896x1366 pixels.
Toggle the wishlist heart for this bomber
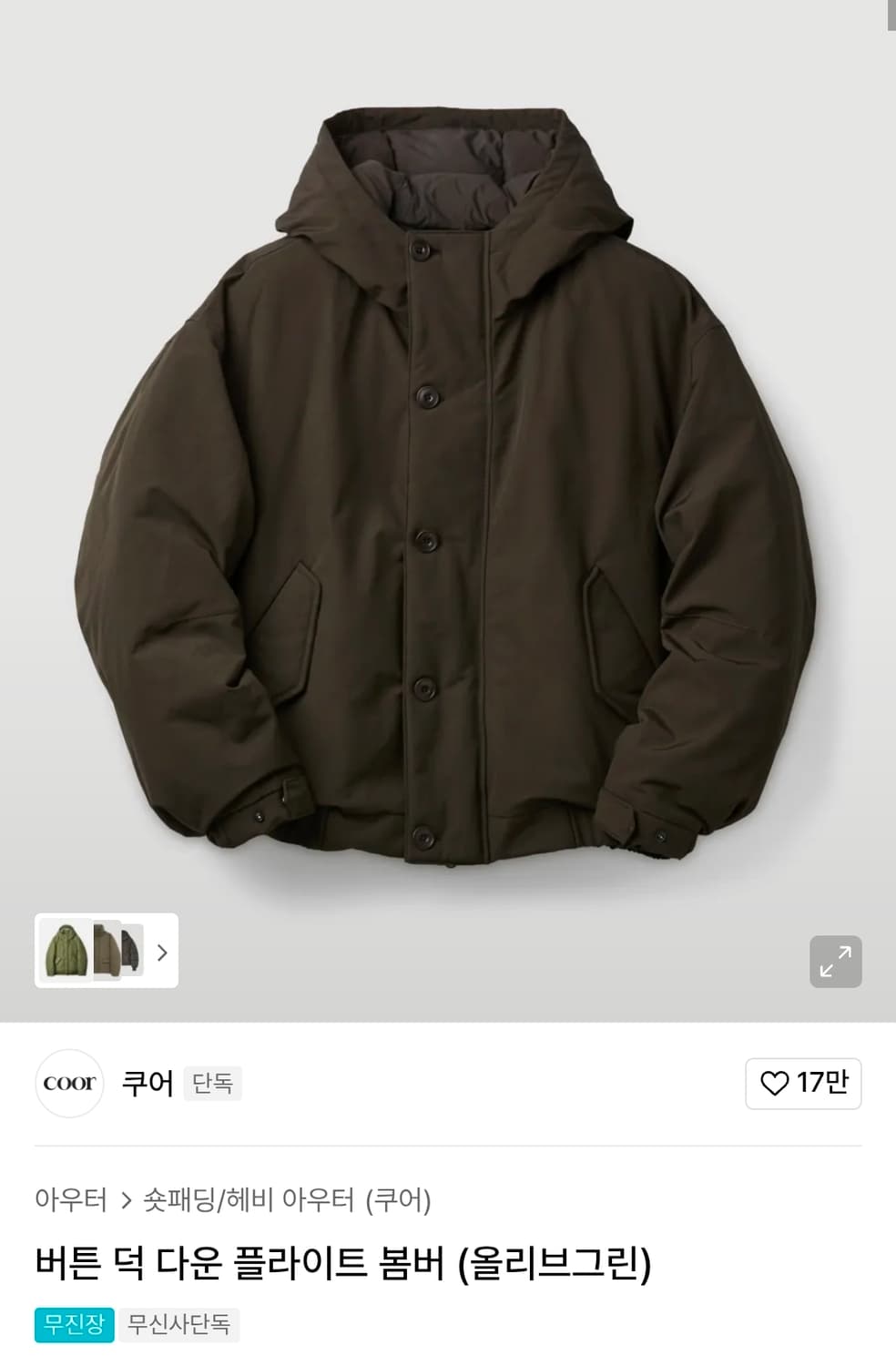(x=773, y=1084)
